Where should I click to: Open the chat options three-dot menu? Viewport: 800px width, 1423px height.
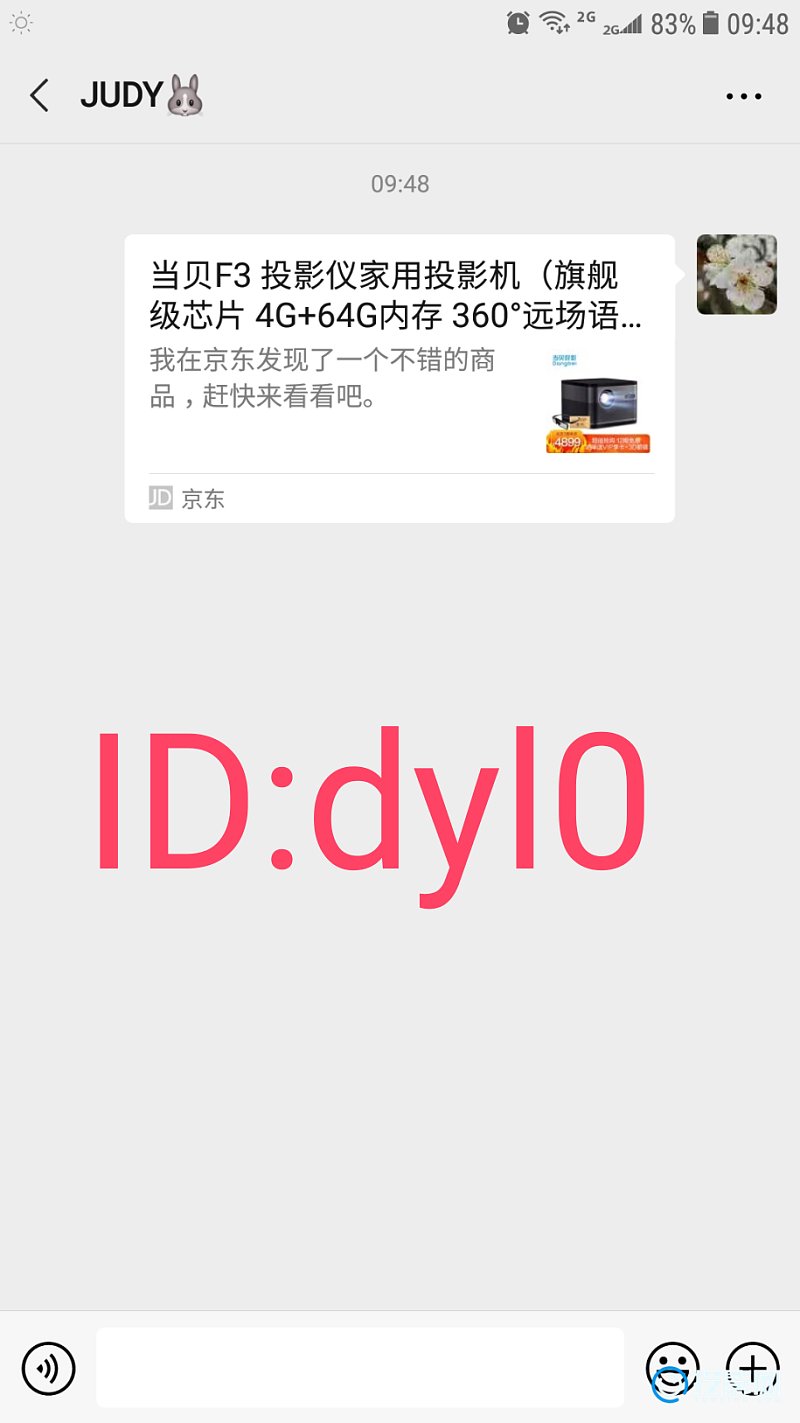coord(743,97)
